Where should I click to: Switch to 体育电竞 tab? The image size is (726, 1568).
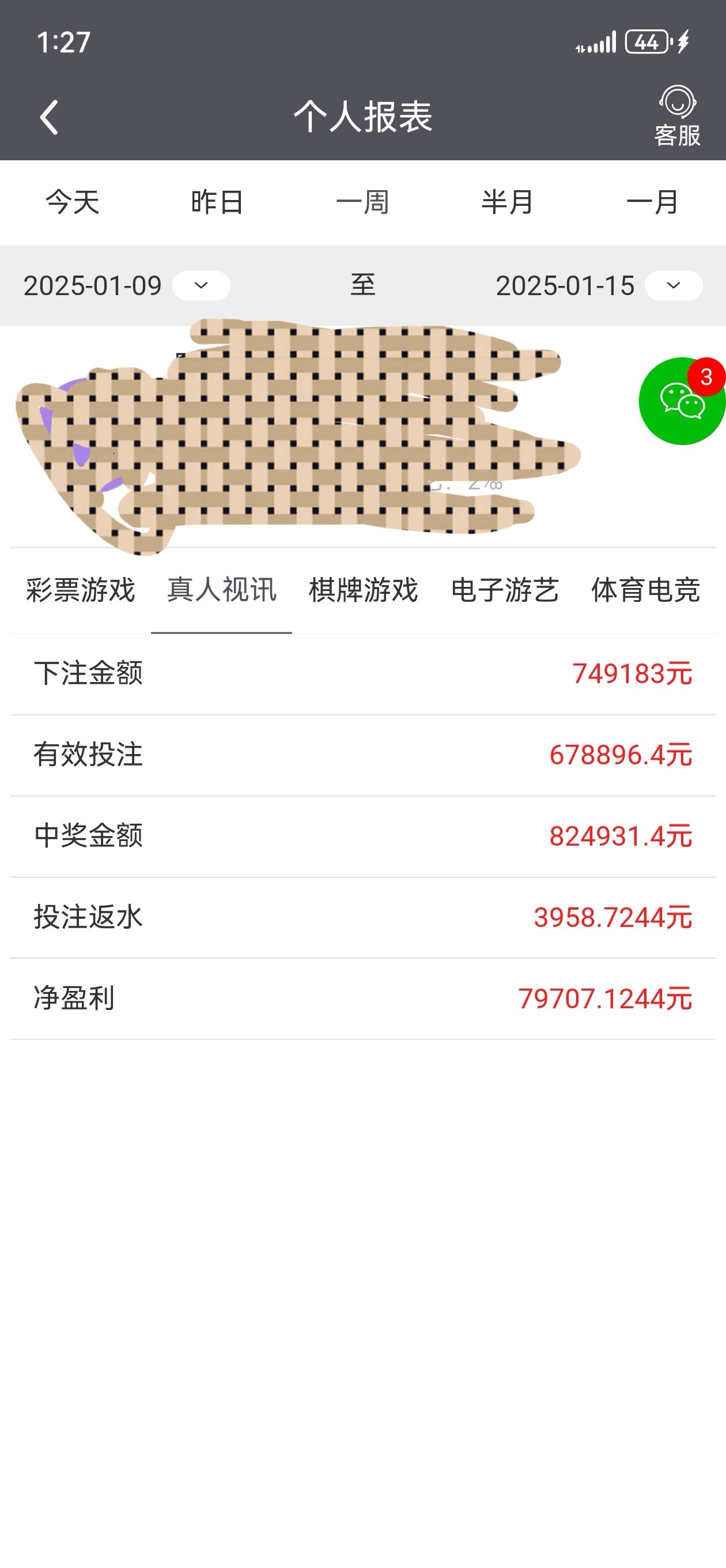(646, 590)
